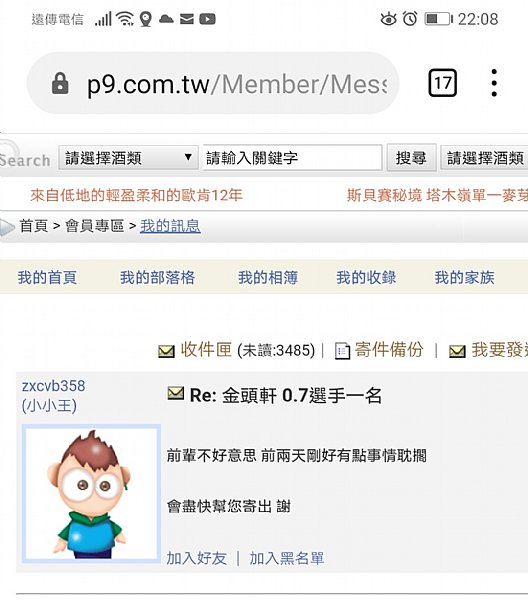The width and height of the screenshot is (528, 600).
Task: Tap 加入黑名單 to block user
Action: pyautogui.click(x=287, y=558)
